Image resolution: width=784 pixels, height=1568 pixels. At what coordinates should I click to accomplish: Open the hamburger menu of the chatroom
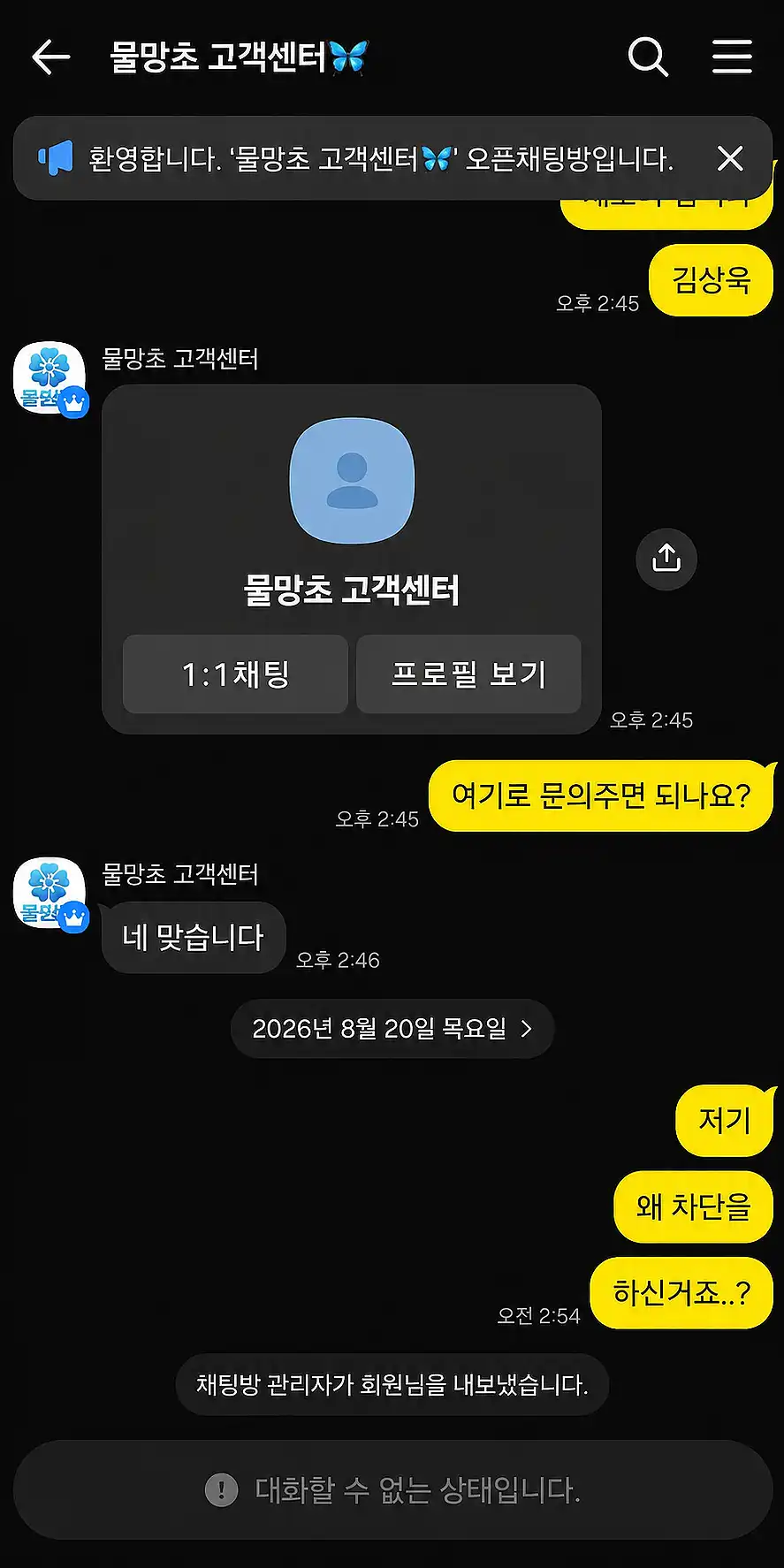[x=732, y=57]
